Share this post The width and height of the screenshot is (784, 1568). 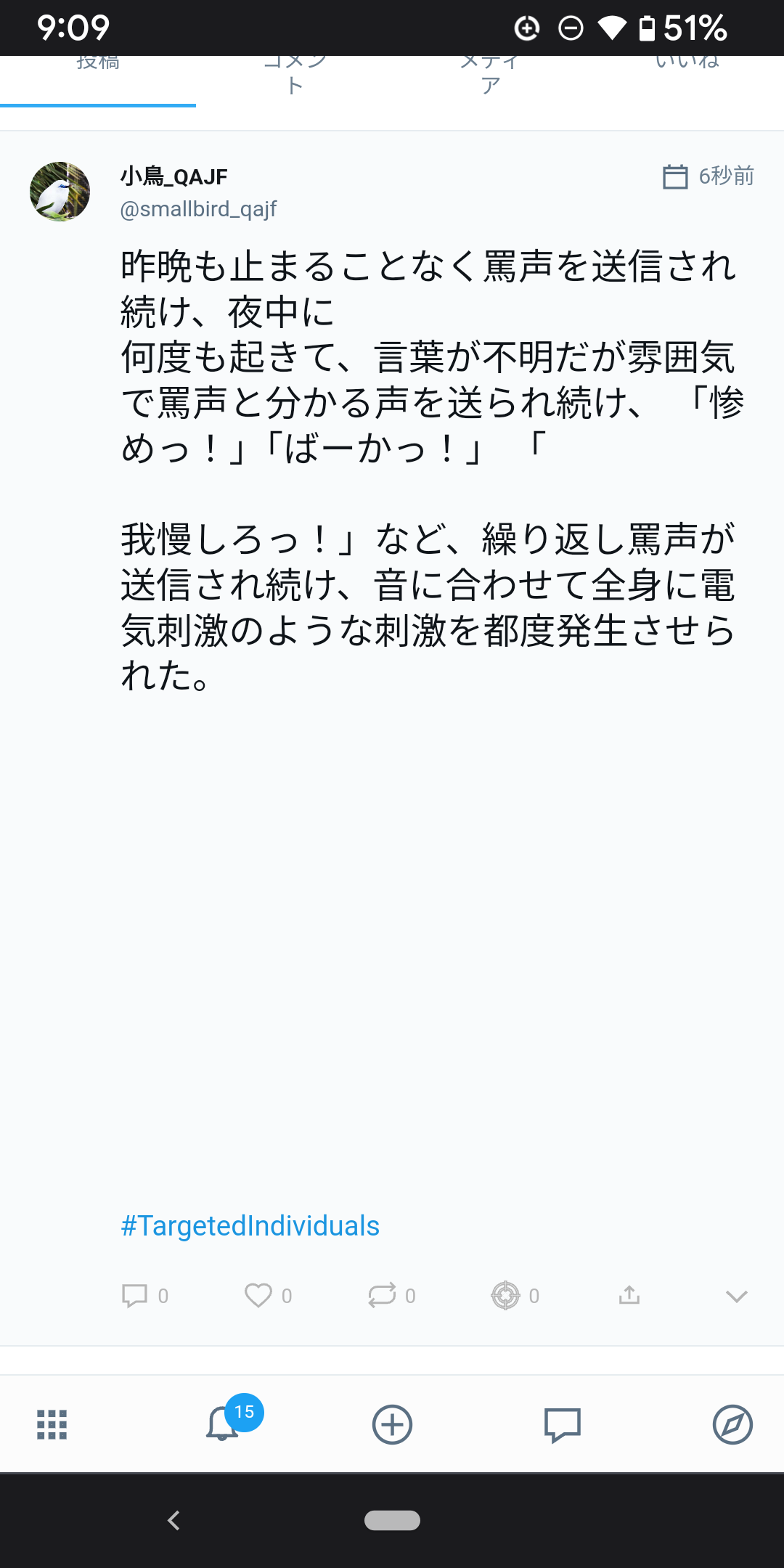tap(629, 1295)
